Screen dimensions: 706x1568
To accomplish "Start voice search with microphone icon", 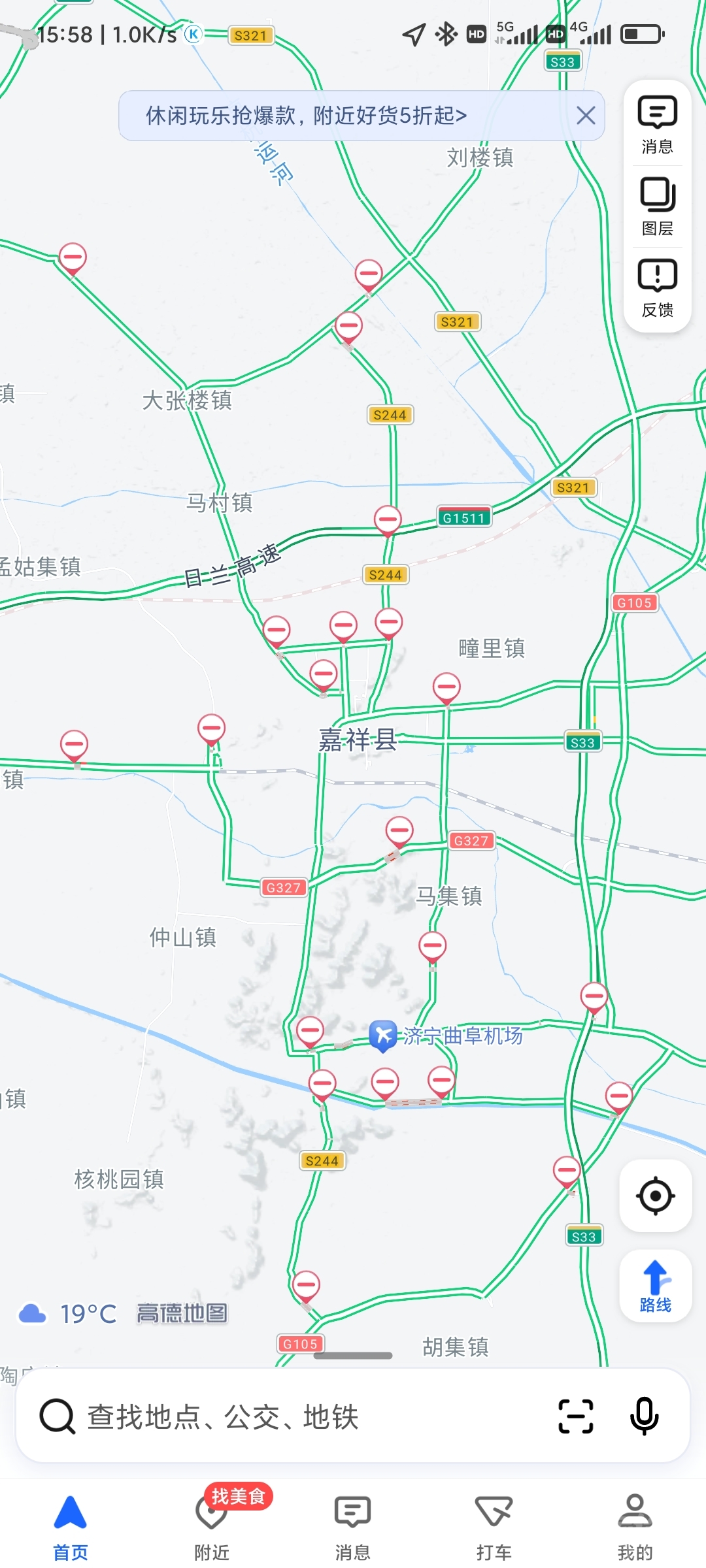I will tap(644, 1416).
